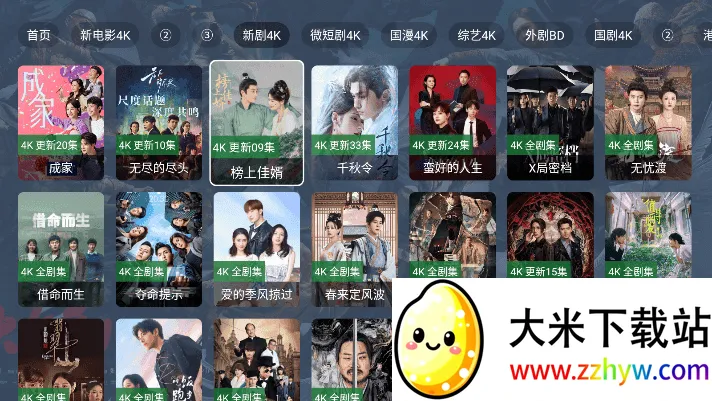This screenshot has height=401, width=712.
Task: Open X局密档 series
Action: pos(550,120)
